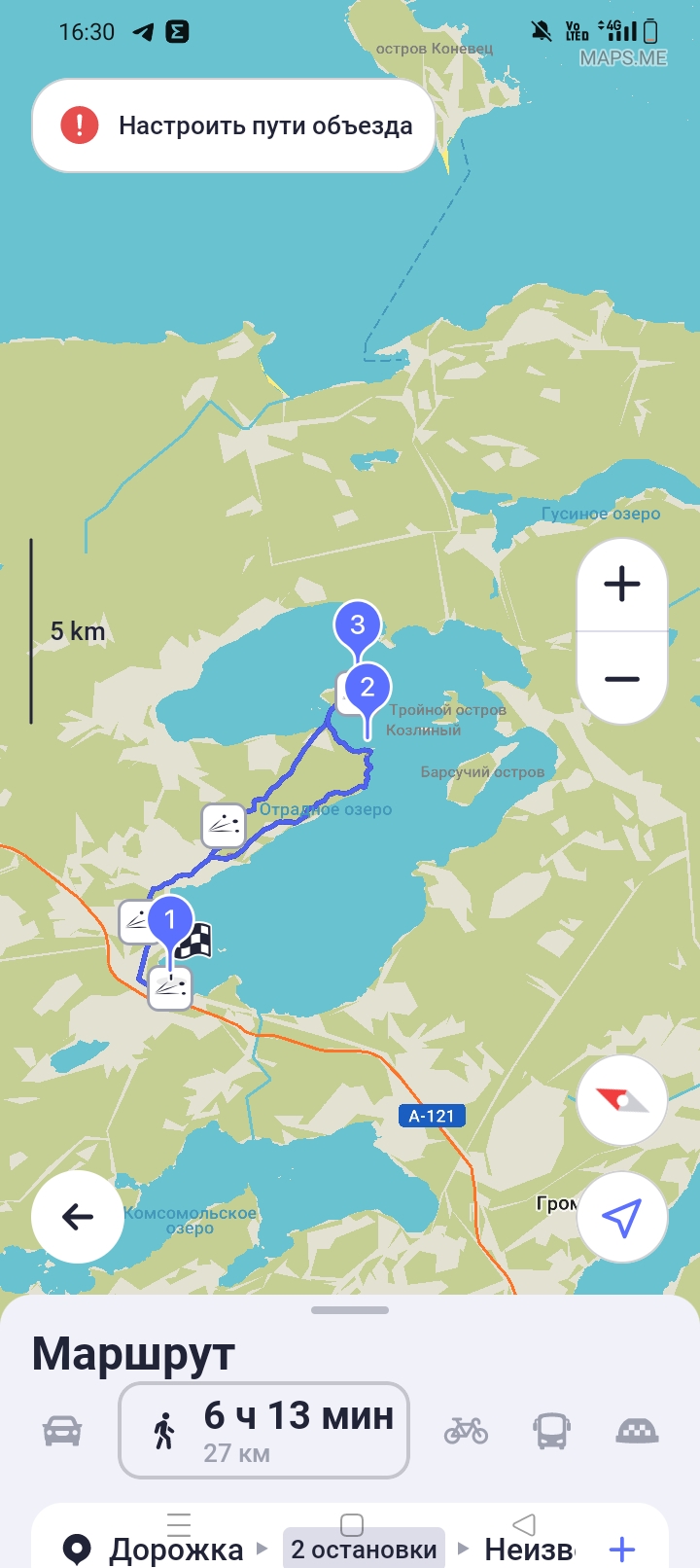Expand the route panel with the handle
The width and height of the screenshot is (700, 1568).
click(350, 1310)
